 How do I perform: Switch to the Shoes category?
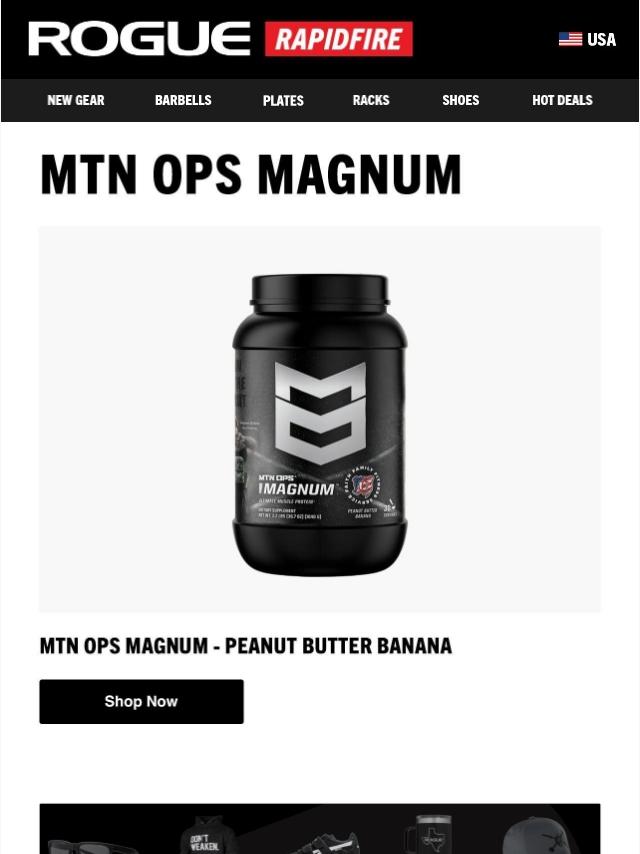pyautogui.click(x=460, y=100)
